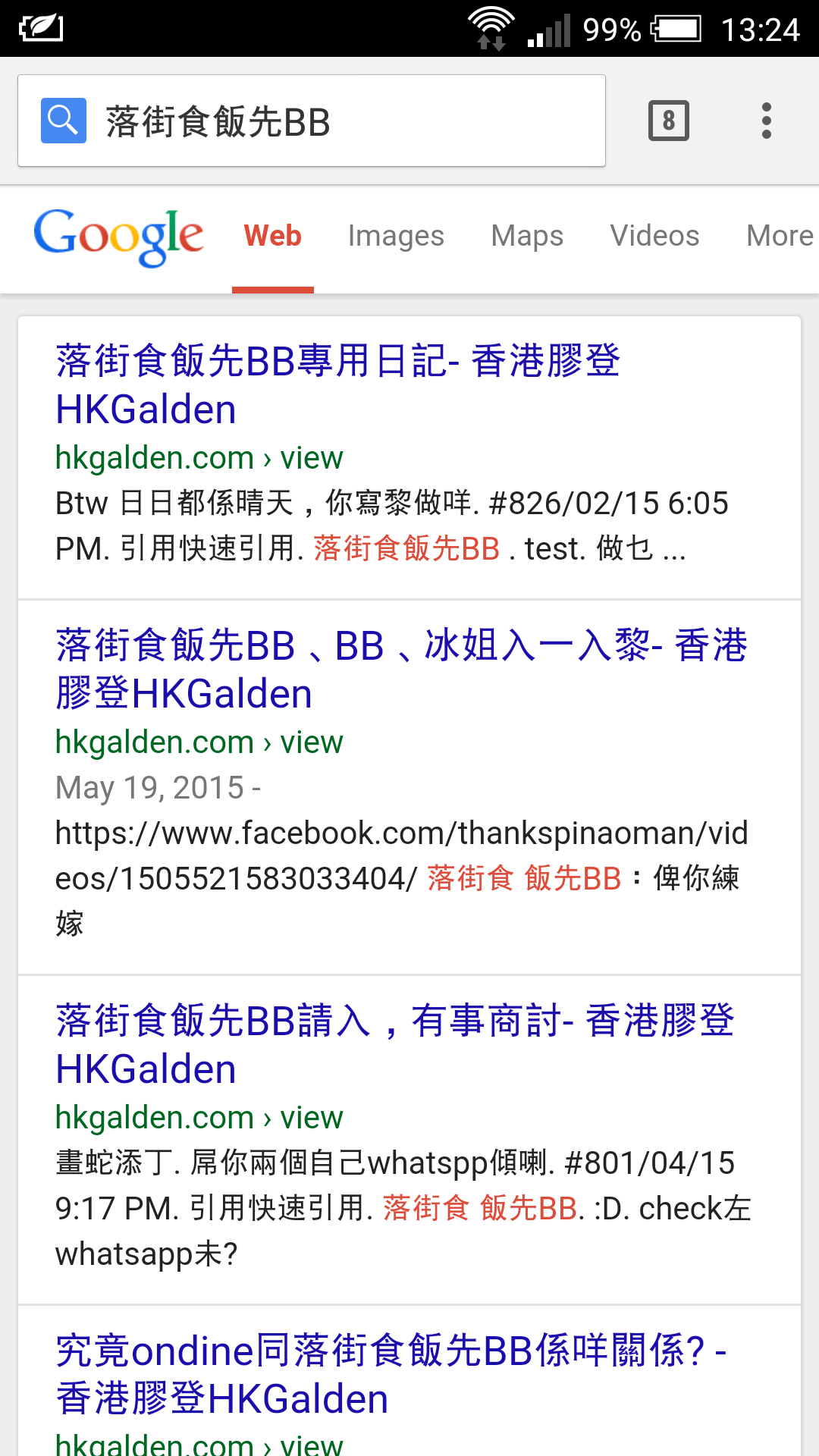Open the tab switcher showing 8 tabs
Screen dimensions: 819x1456
pyautogui.click(x=668, y=121)
